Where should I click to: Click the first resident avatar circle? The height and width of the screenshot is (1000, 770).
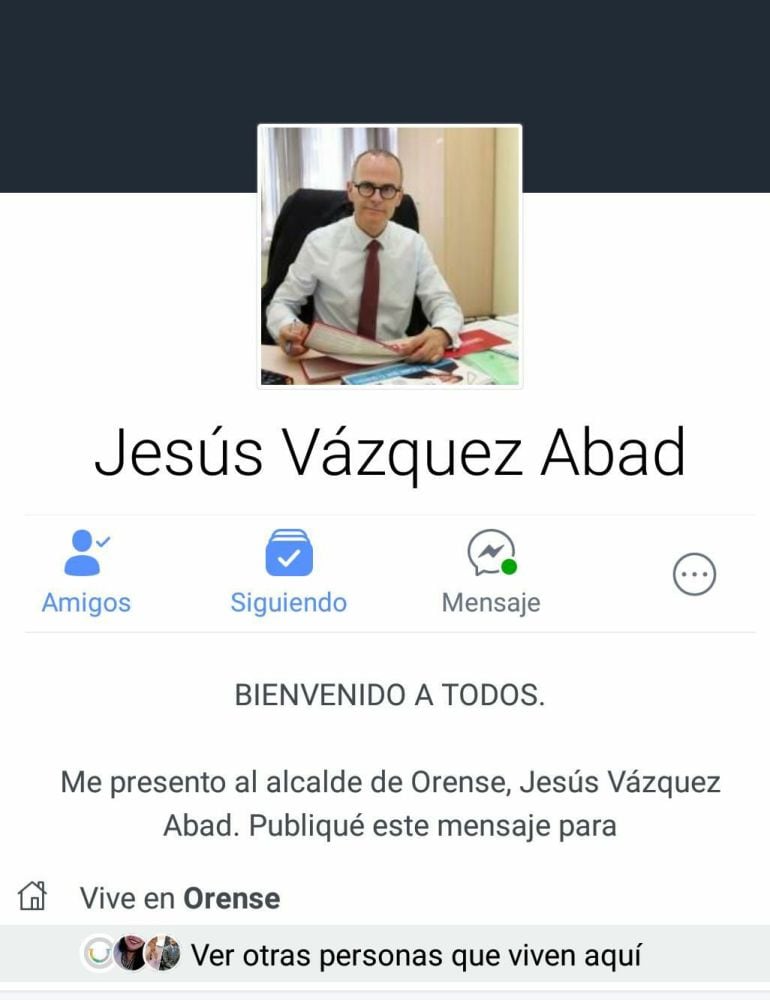[x=100, y=955]
